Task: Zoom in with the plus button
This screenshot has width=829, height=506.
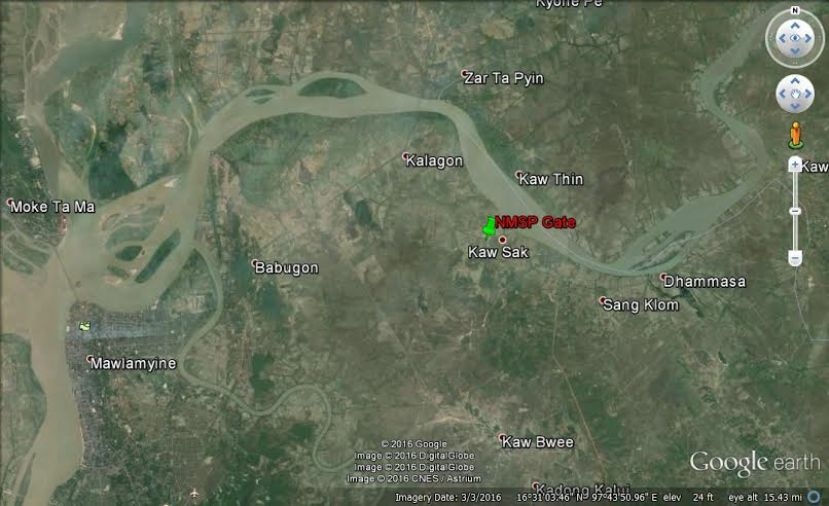Action: [795, 165]
